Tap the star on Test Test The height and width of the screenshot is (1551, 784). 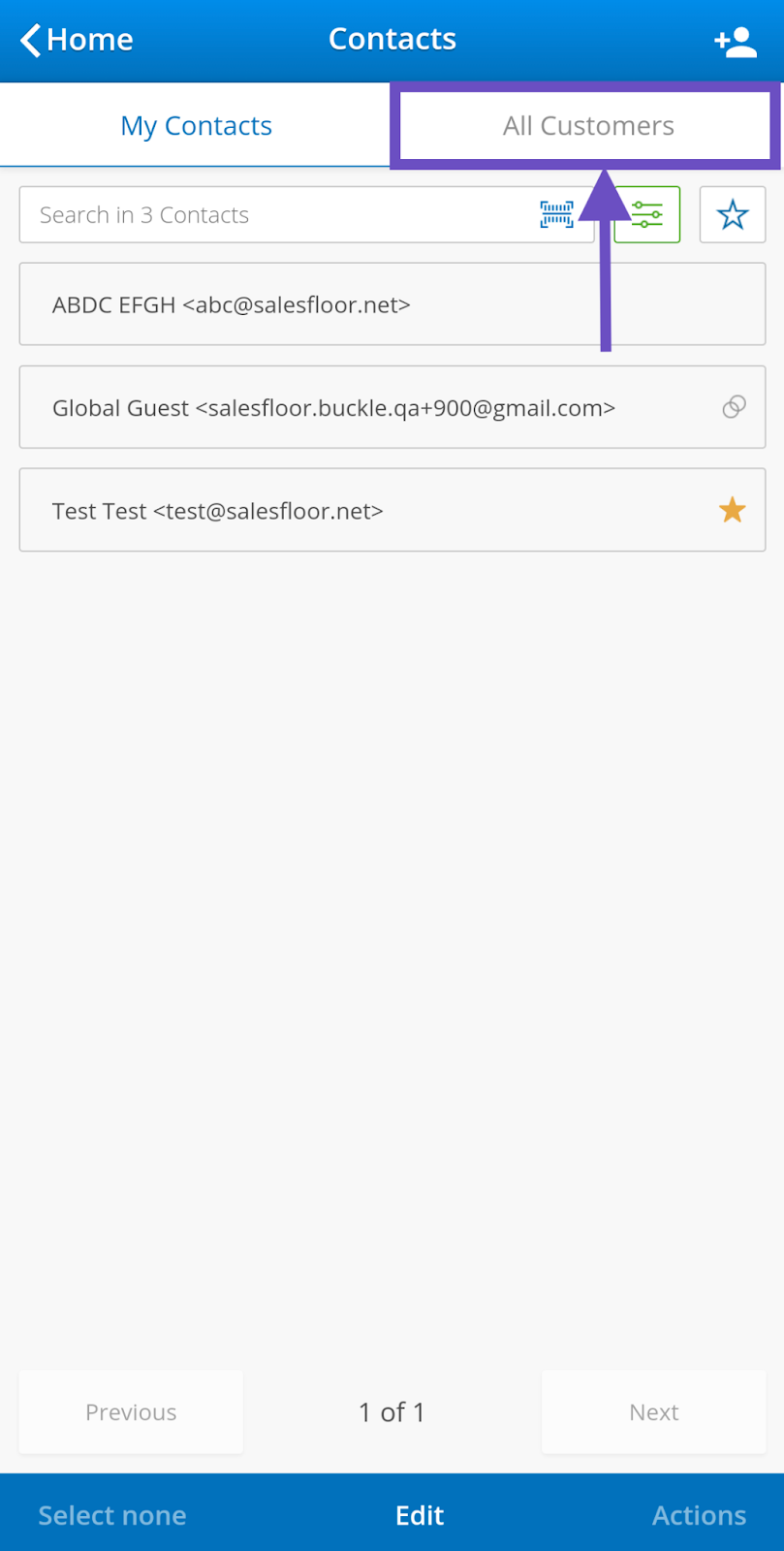[733, 510]
